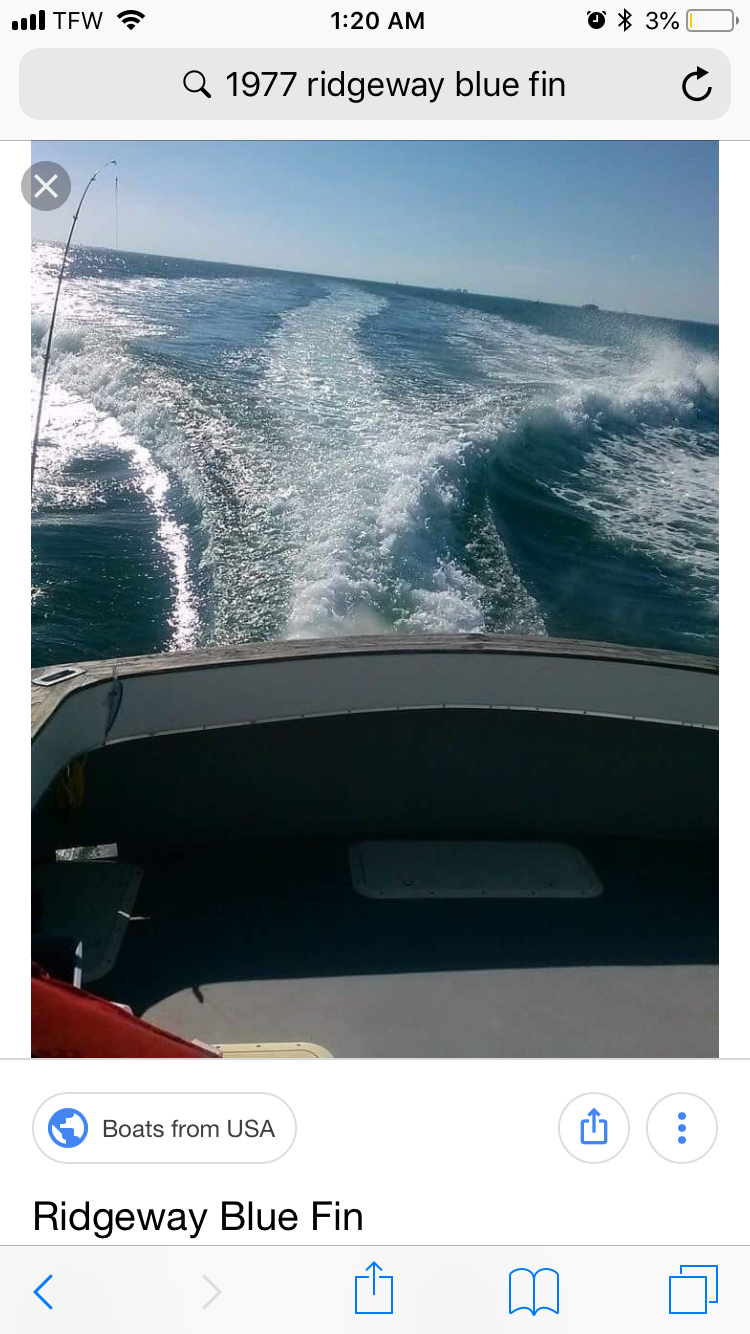Tap the address bar showing 1977 ridgeway blue fin
The width and height of the screenshot is (750, 1334).
[x=375, y=85]
